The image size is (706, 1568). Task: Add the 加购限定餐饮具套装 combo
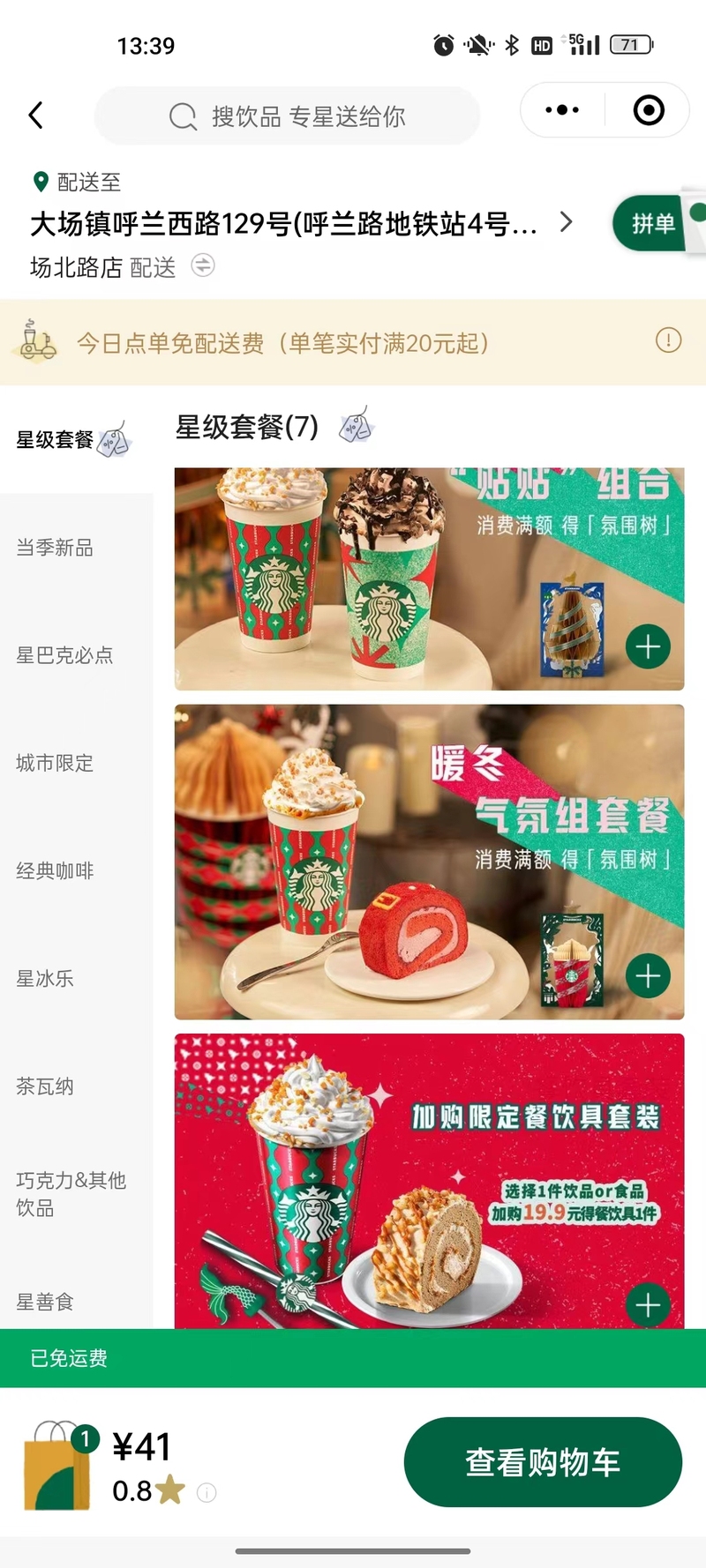[x=648, y=1305]
